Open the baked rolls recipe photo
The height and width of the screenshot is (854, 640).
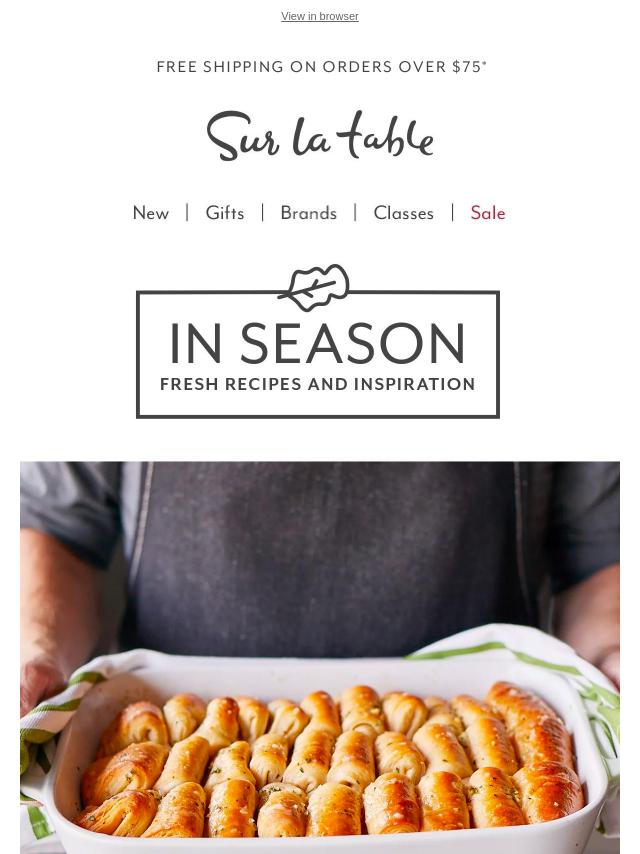(x=320, y=657)
